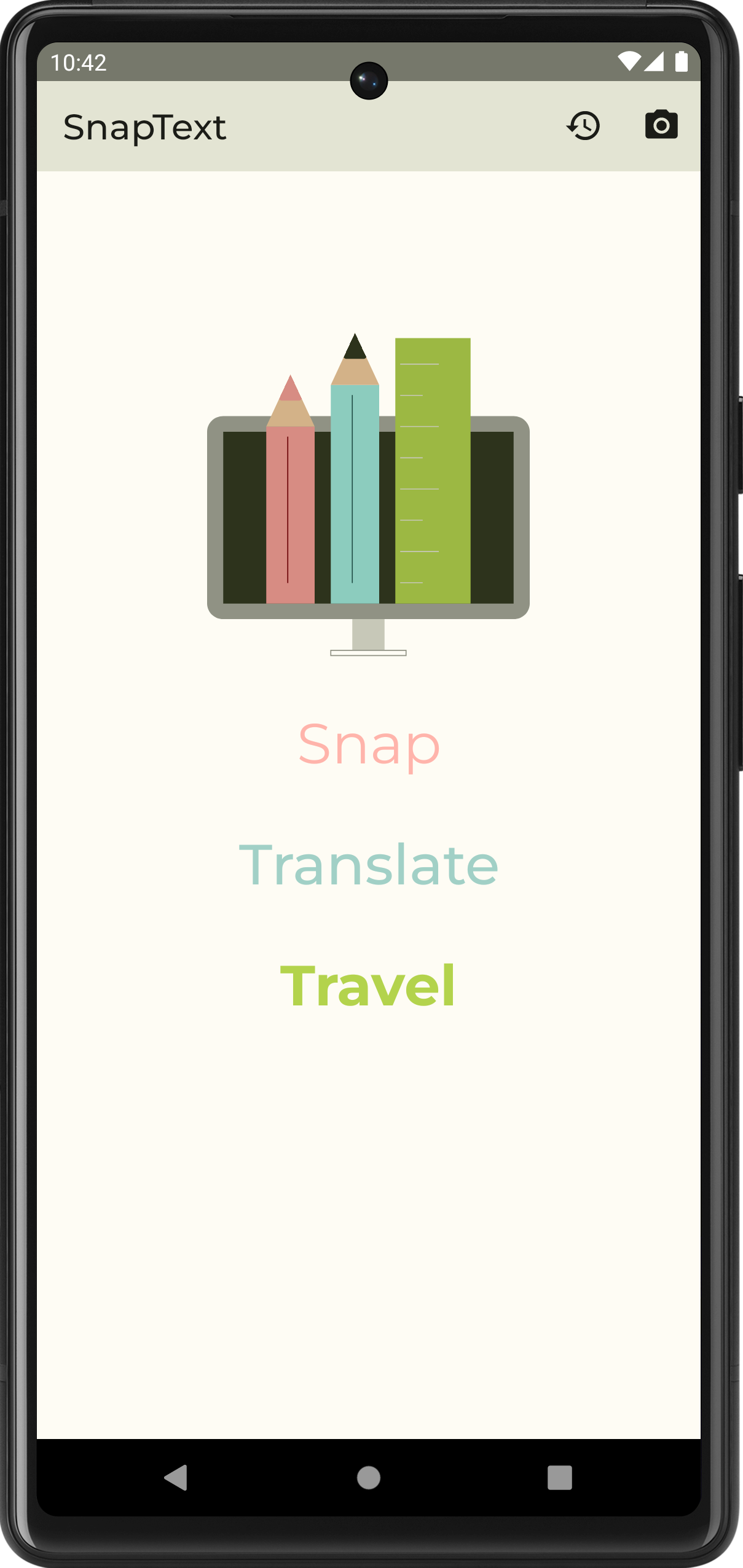Open the camera to snap text
Image resolution: width=743 pixels, height=1568 pixels.
click(x=661, y=125)
